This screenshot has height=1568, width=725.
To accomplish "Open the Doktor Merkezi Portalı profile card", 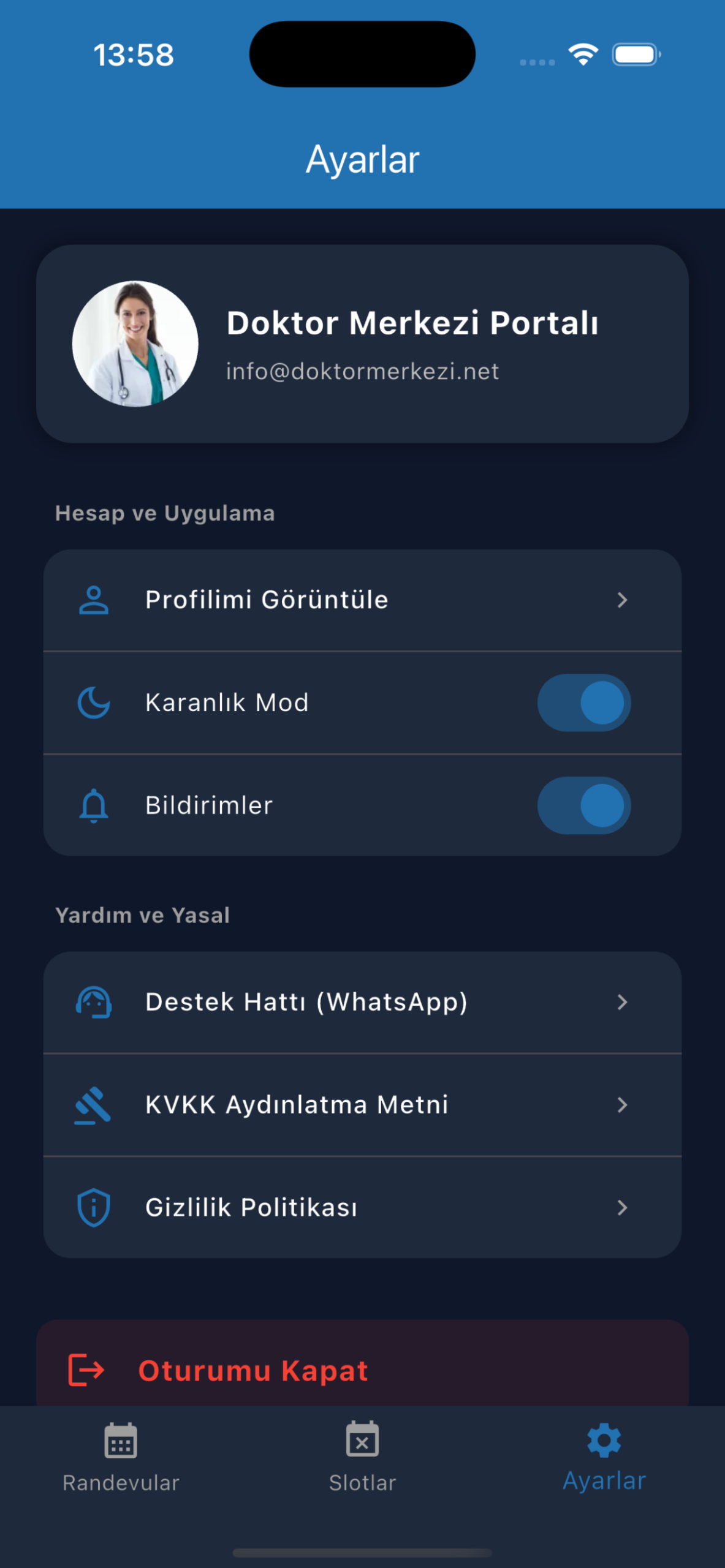I will 362,344.
